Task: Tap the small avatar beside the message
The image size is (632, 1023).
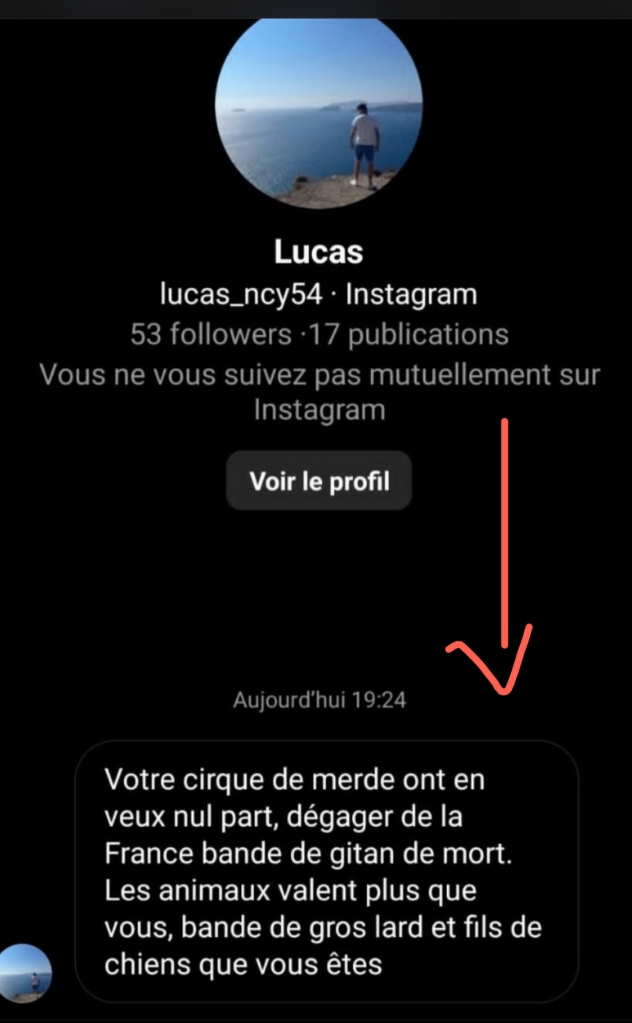Action: (x=25, y=972)
